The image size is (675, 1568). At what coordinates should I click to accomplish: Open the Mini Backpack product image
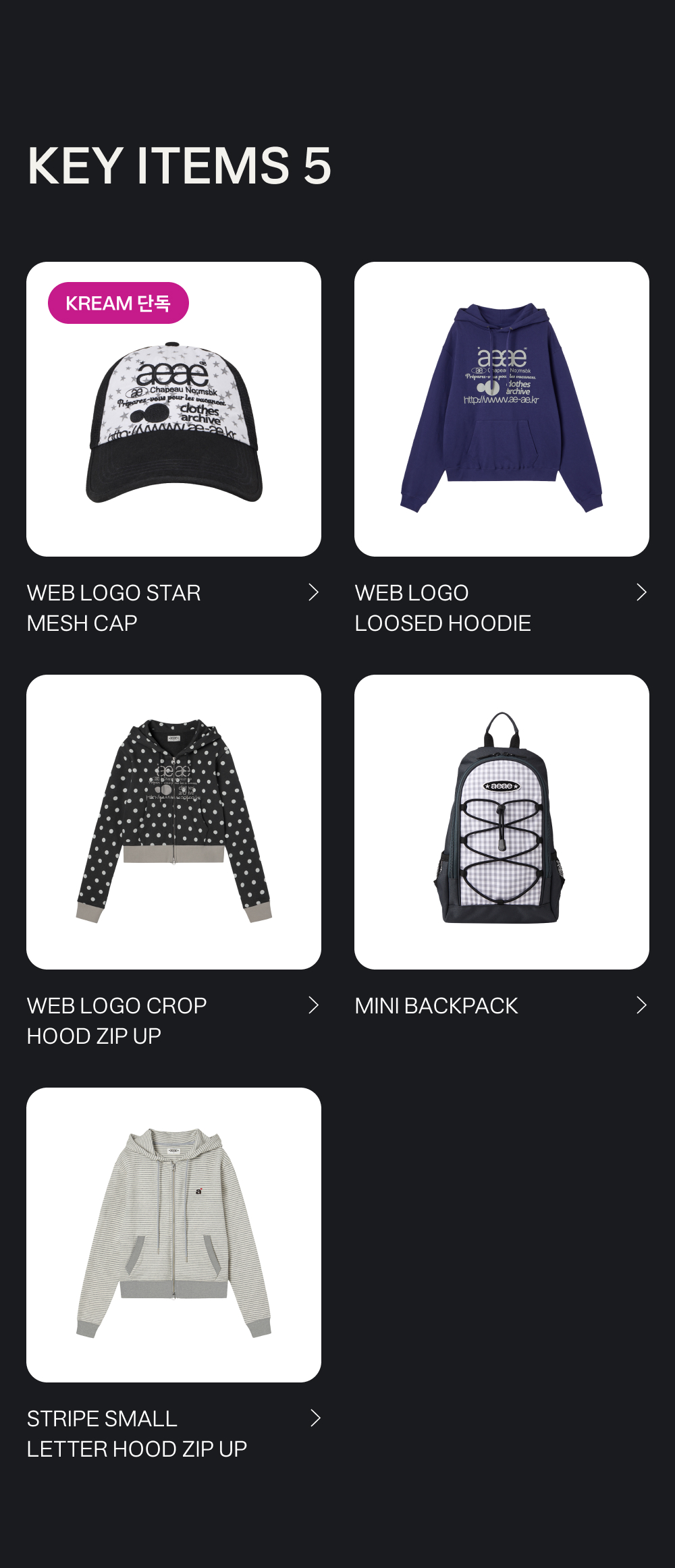502,822
